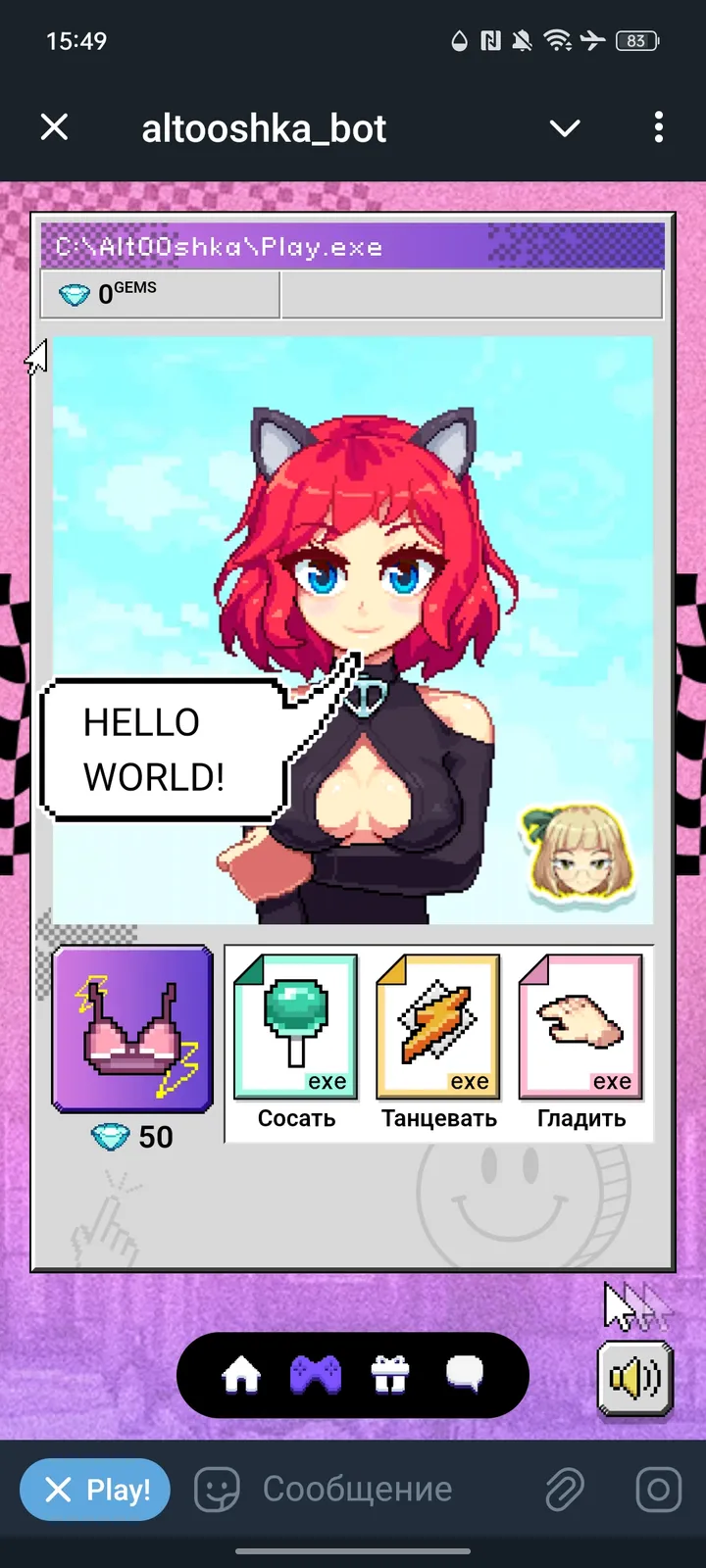
Task: Mute the game sound
Action: 635,1379
